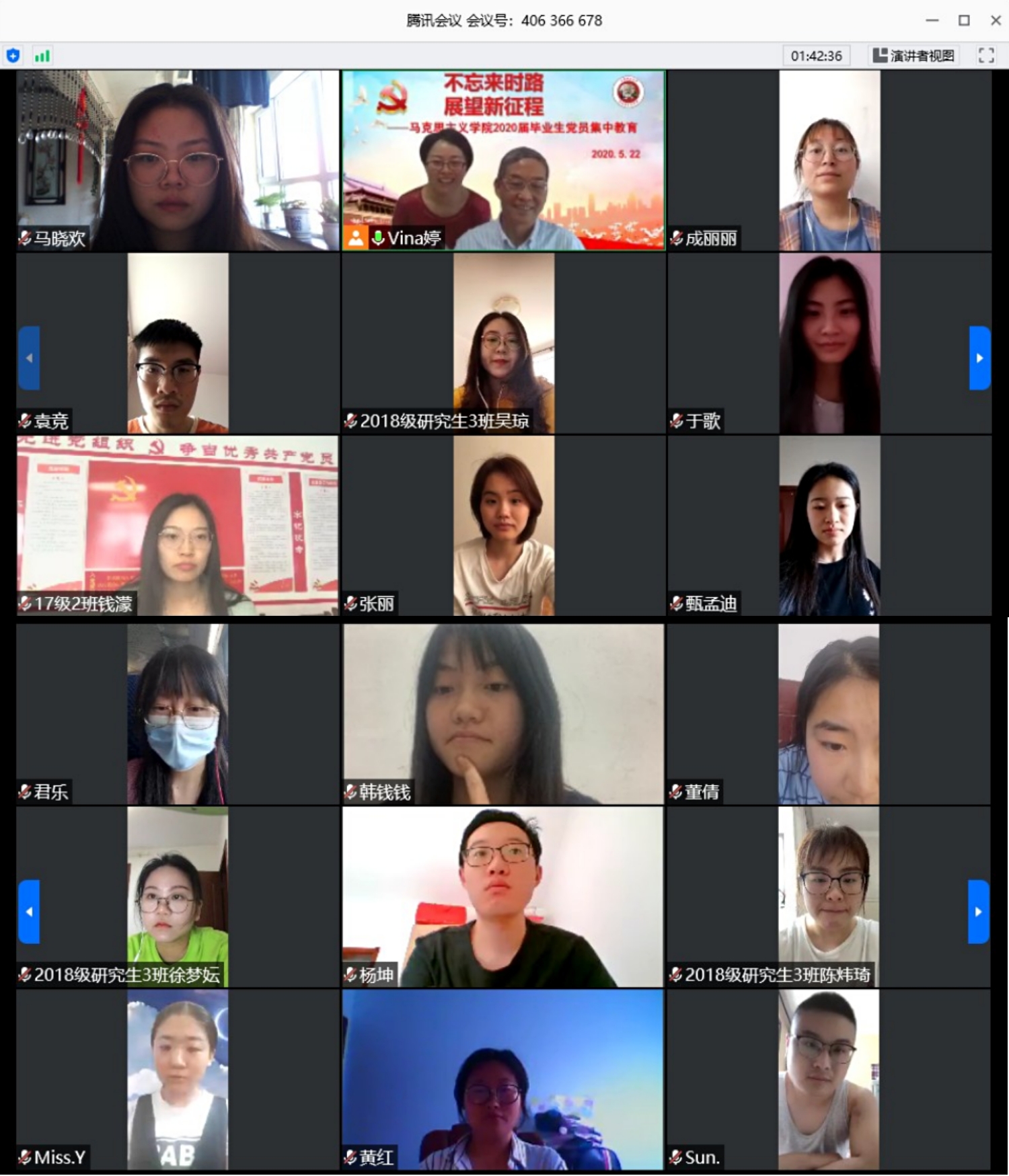Open the meeting security shield info
Image resolution: width=1009 pixels, height=1176 pixels.
[x=13, y=56]
